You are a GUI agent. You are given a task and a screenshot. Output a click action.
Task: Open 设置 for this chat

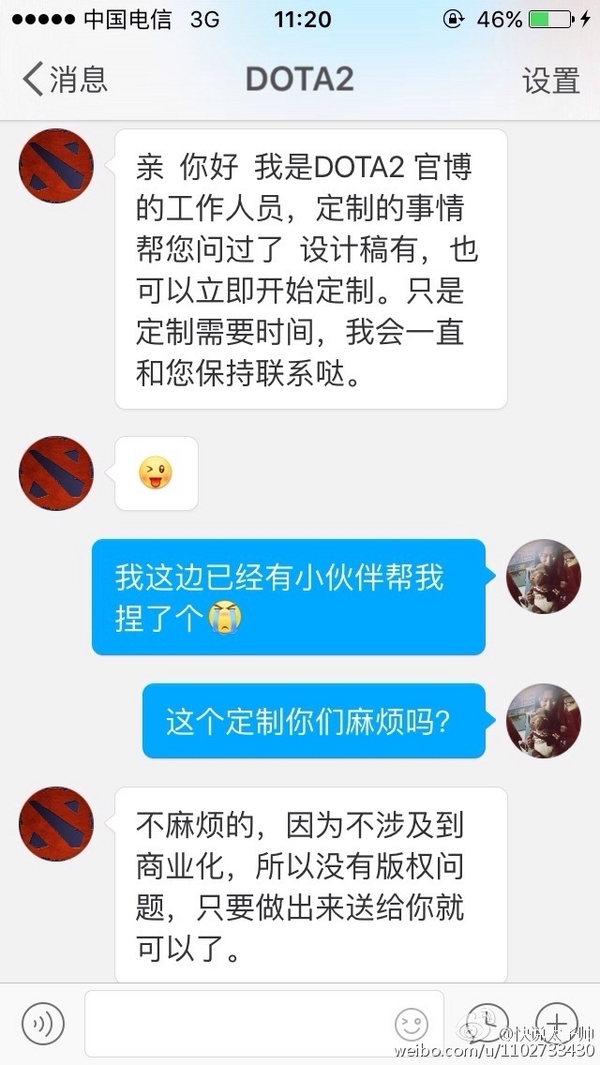point(551,80)
